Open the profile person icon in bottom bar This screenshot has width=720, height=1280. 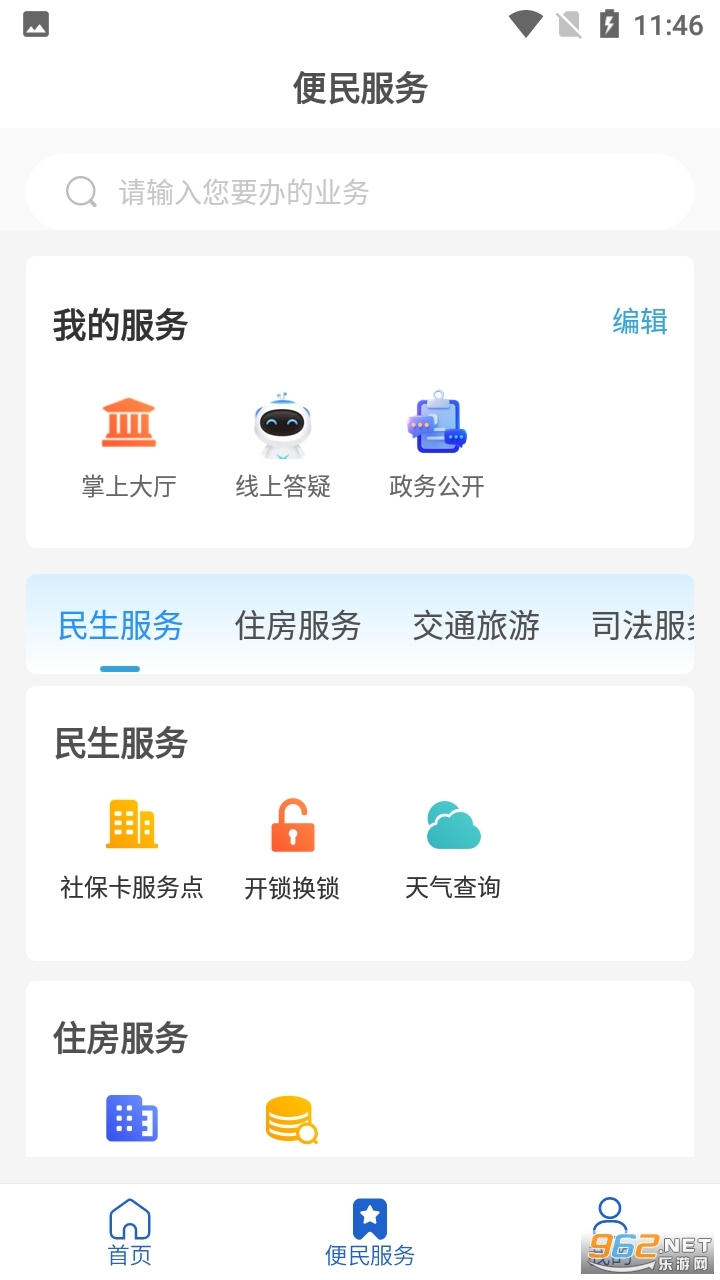tap(611, 1217)
